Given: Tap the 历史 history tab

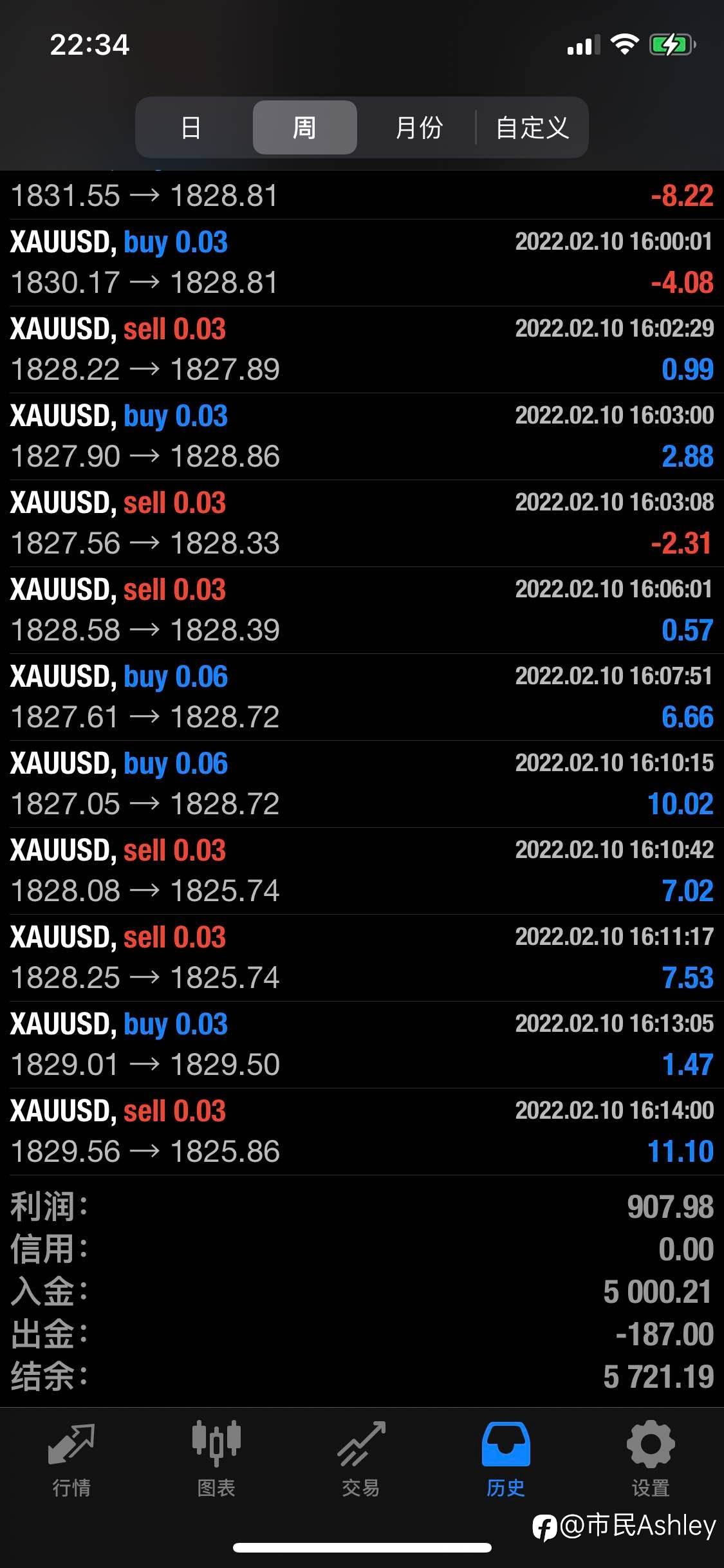Looking at the screenshot, I should coord(506,1460).
